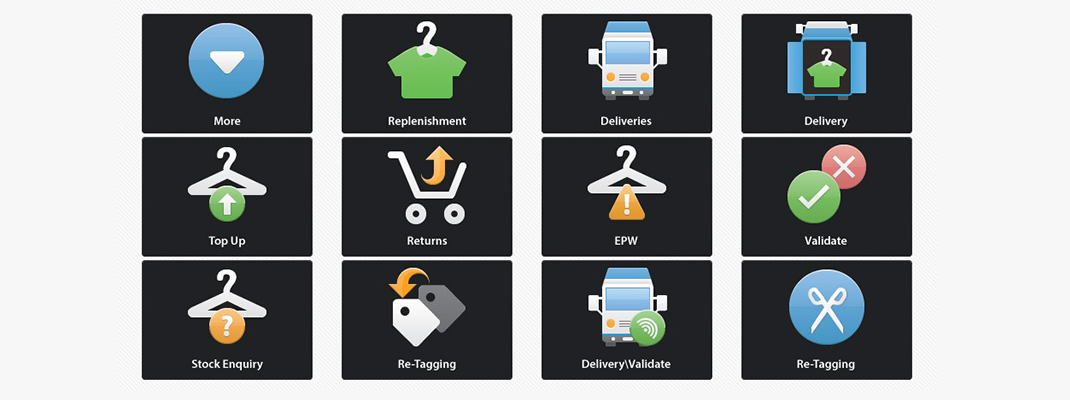Go to Returns

click(427, 196)
